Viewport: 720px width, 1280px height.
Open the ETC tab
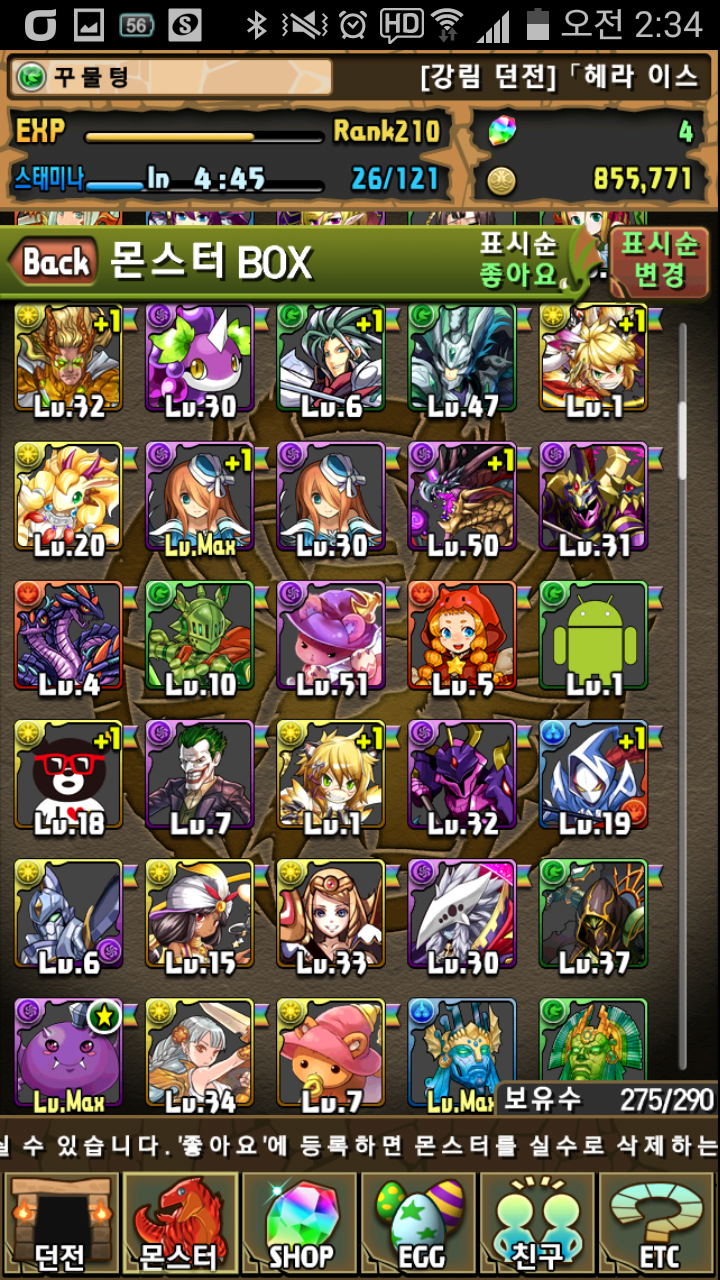pyautogui.click(x=659, y=1225)
